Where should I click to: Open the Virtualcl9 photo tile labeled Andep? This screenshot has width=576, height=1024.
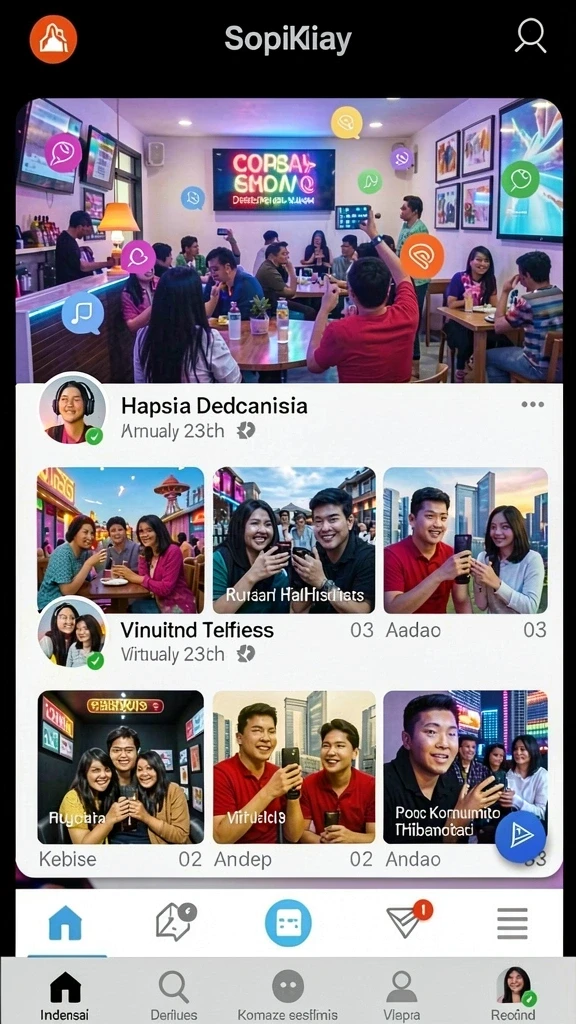pos(294,767)
